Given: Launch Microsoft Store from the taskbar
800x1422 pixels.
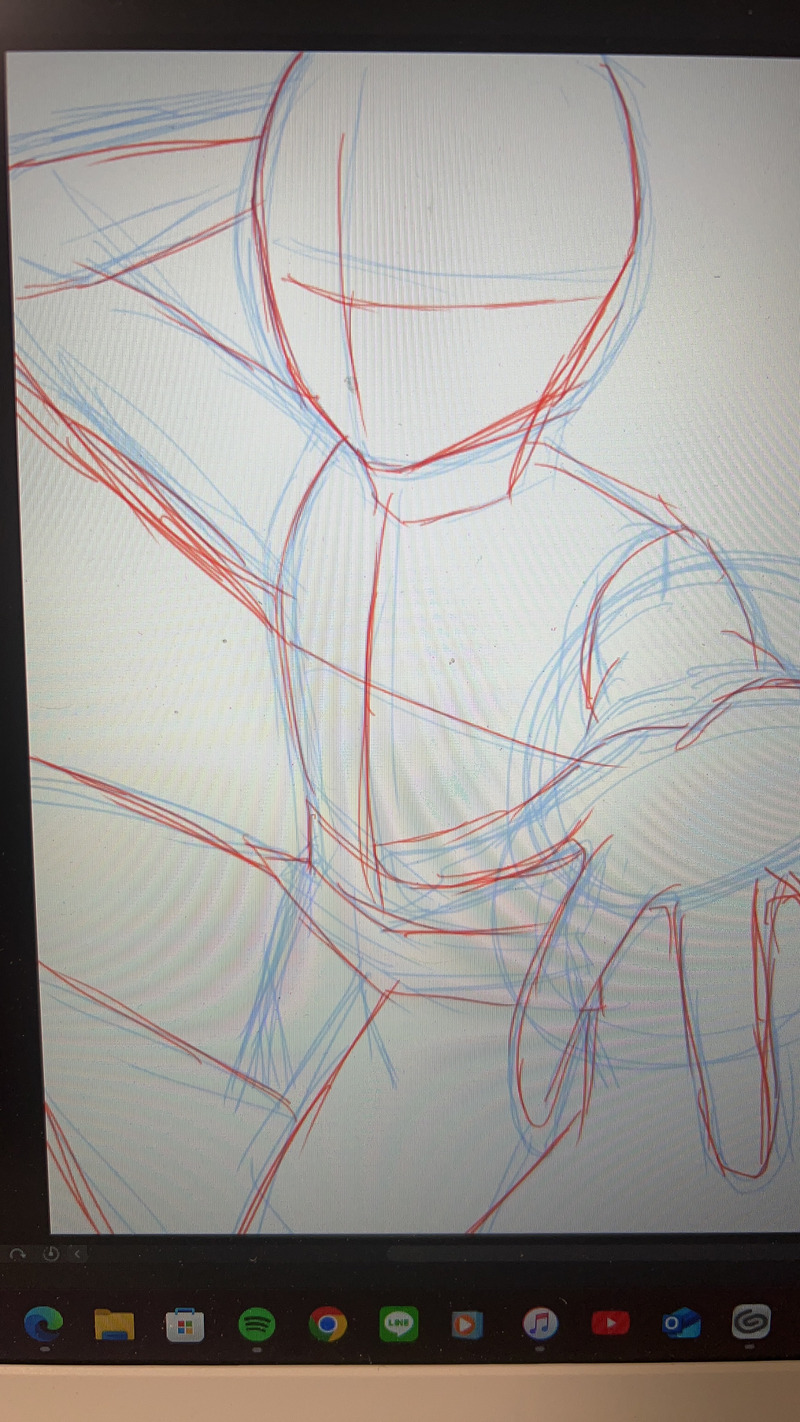Looking at the screenshot, I should [x=185, y=1326].
